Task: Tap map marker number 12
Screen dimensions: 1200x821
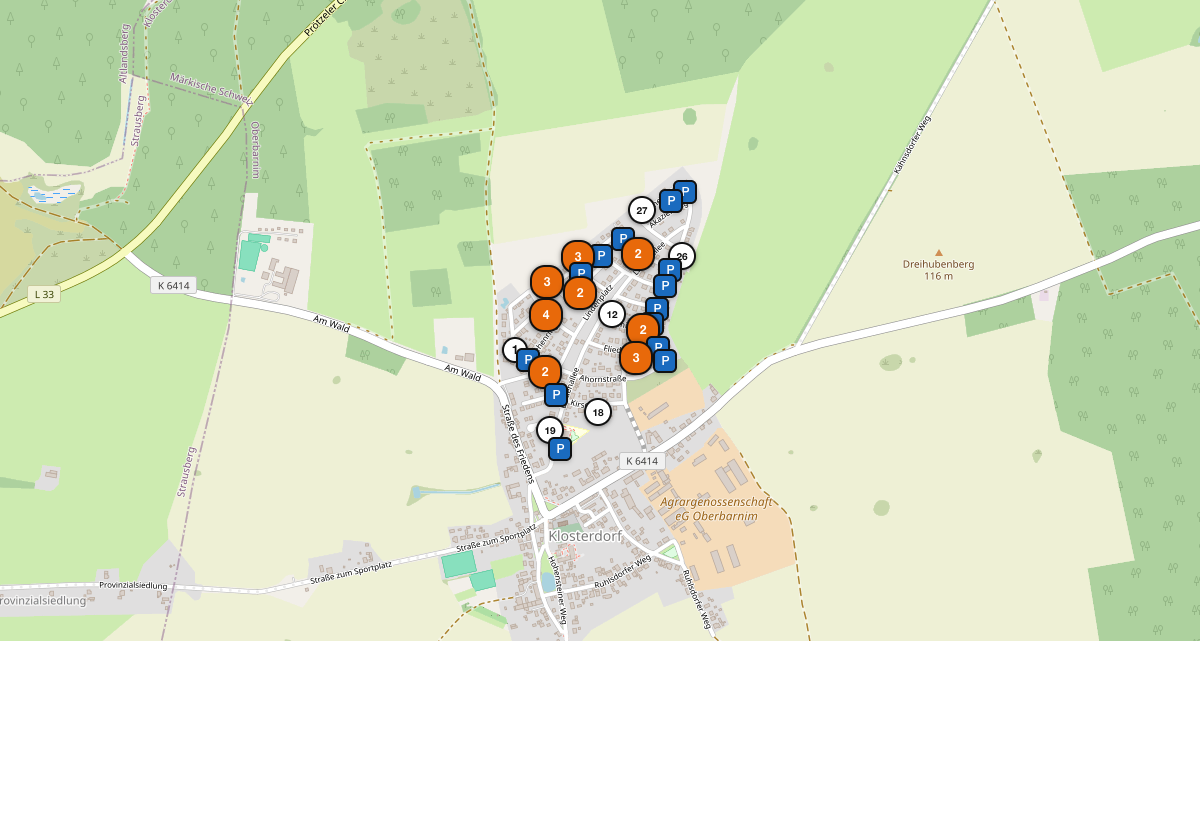Action: click(x=612, y=314)
